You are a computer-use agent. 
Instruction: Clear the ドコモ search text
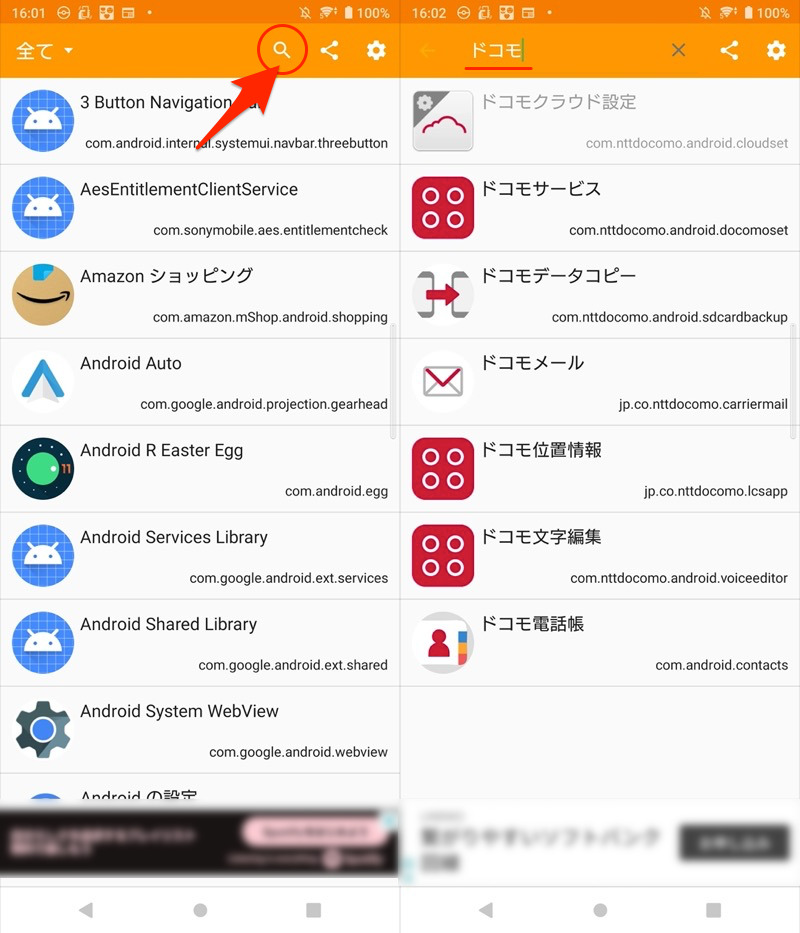(679, 50)
